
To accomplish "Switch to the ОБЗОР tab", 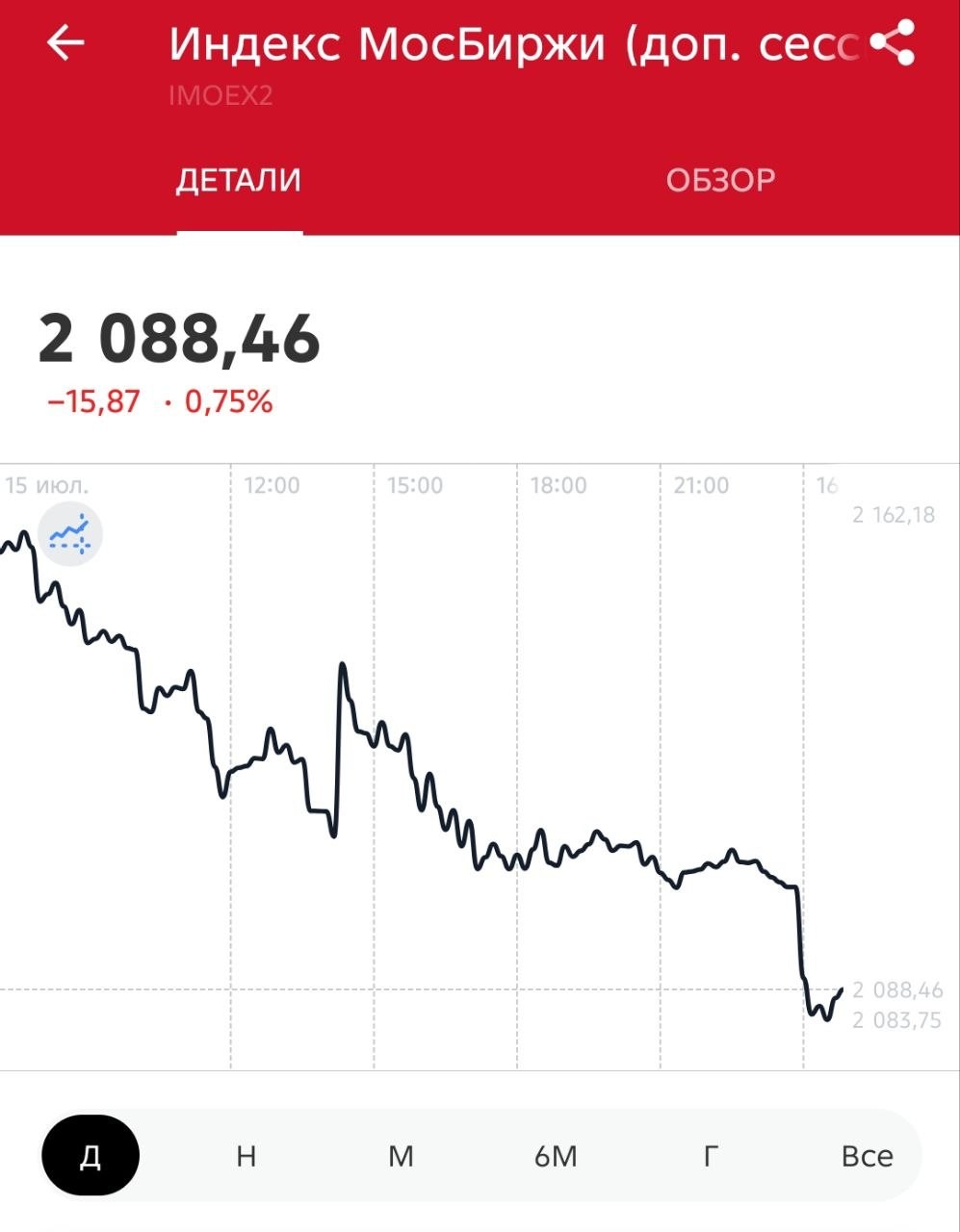I will click(x=720, y=180).
